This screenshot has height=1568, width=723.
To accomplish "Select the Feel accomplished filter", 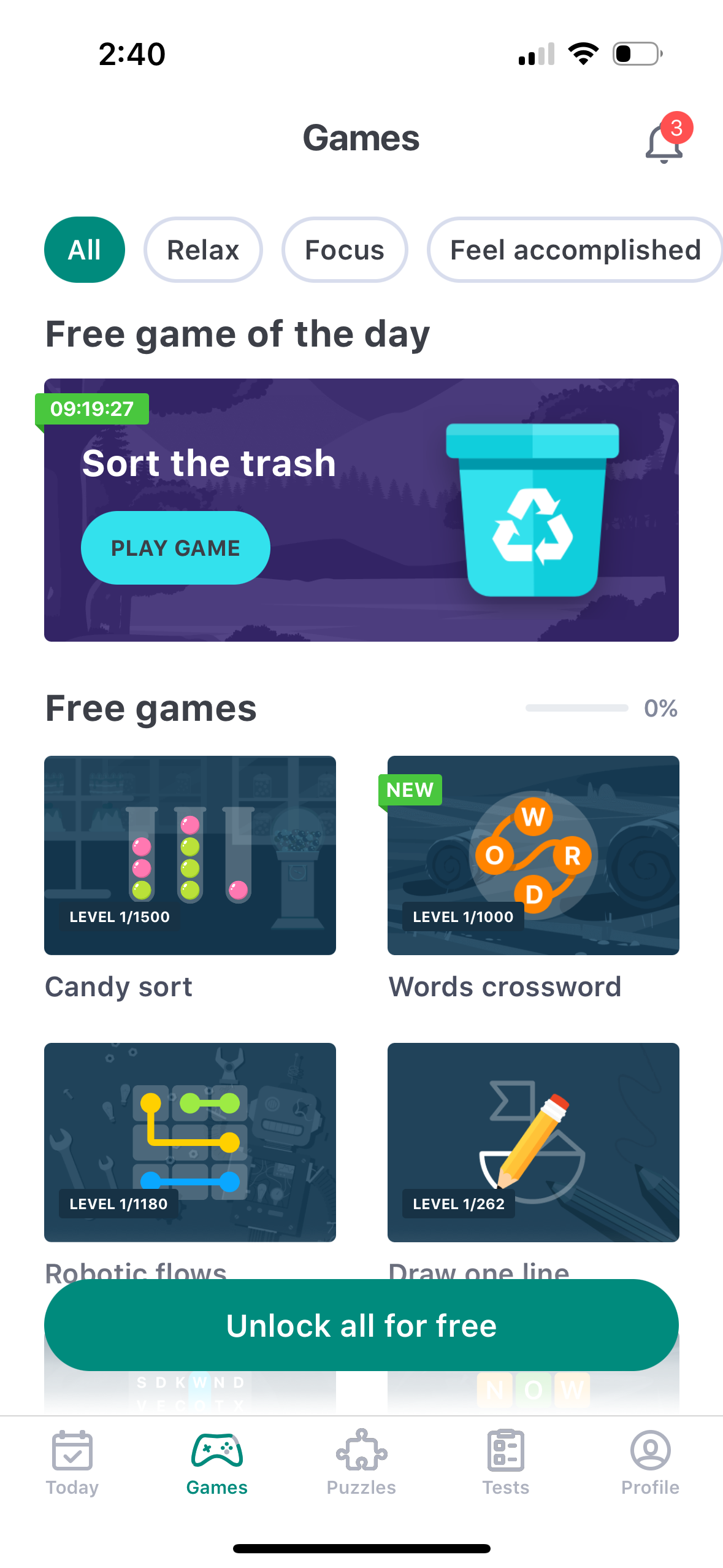I will tap(575, 249).
